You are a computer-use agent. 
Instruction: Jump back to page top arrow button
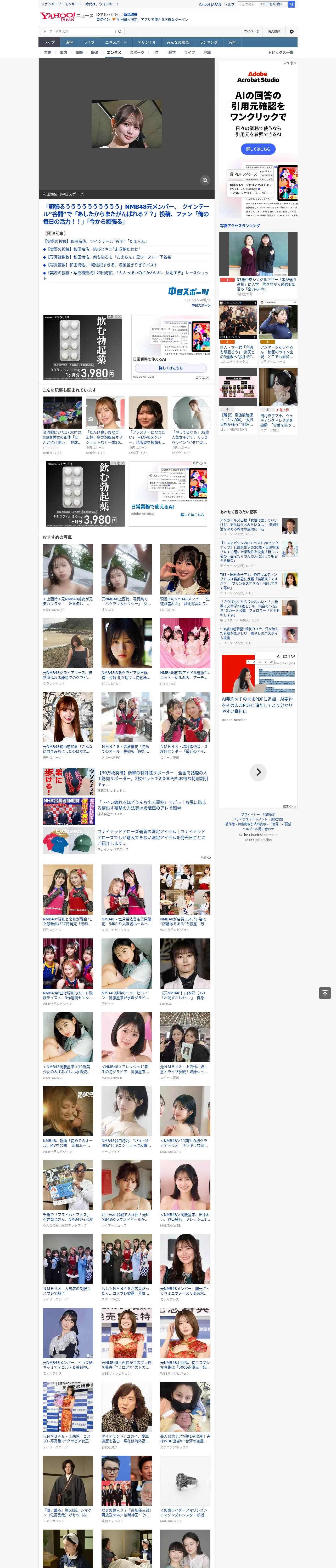click(325, 993)
